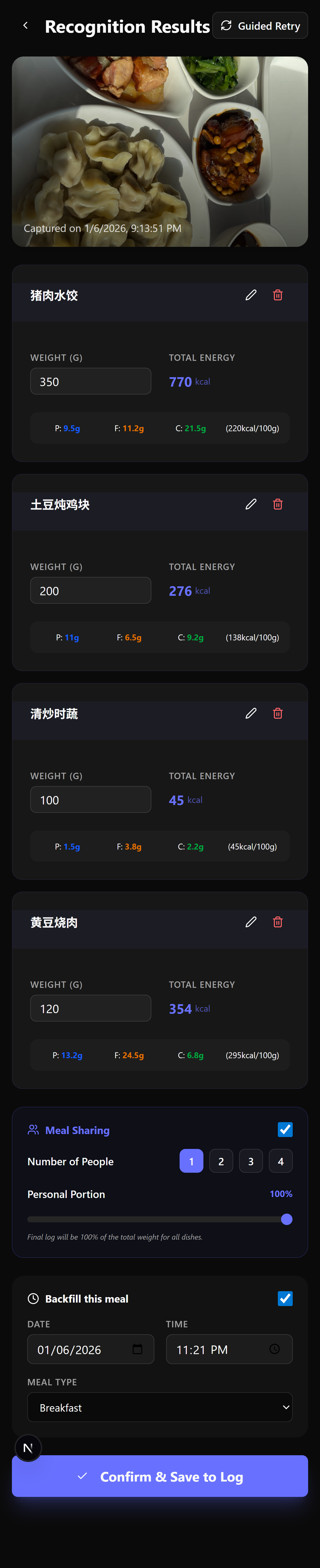This screenshot has height=1568, width=320.
Task: Remove the 黄豆烧肉 dish
Action: click(277, 922)
